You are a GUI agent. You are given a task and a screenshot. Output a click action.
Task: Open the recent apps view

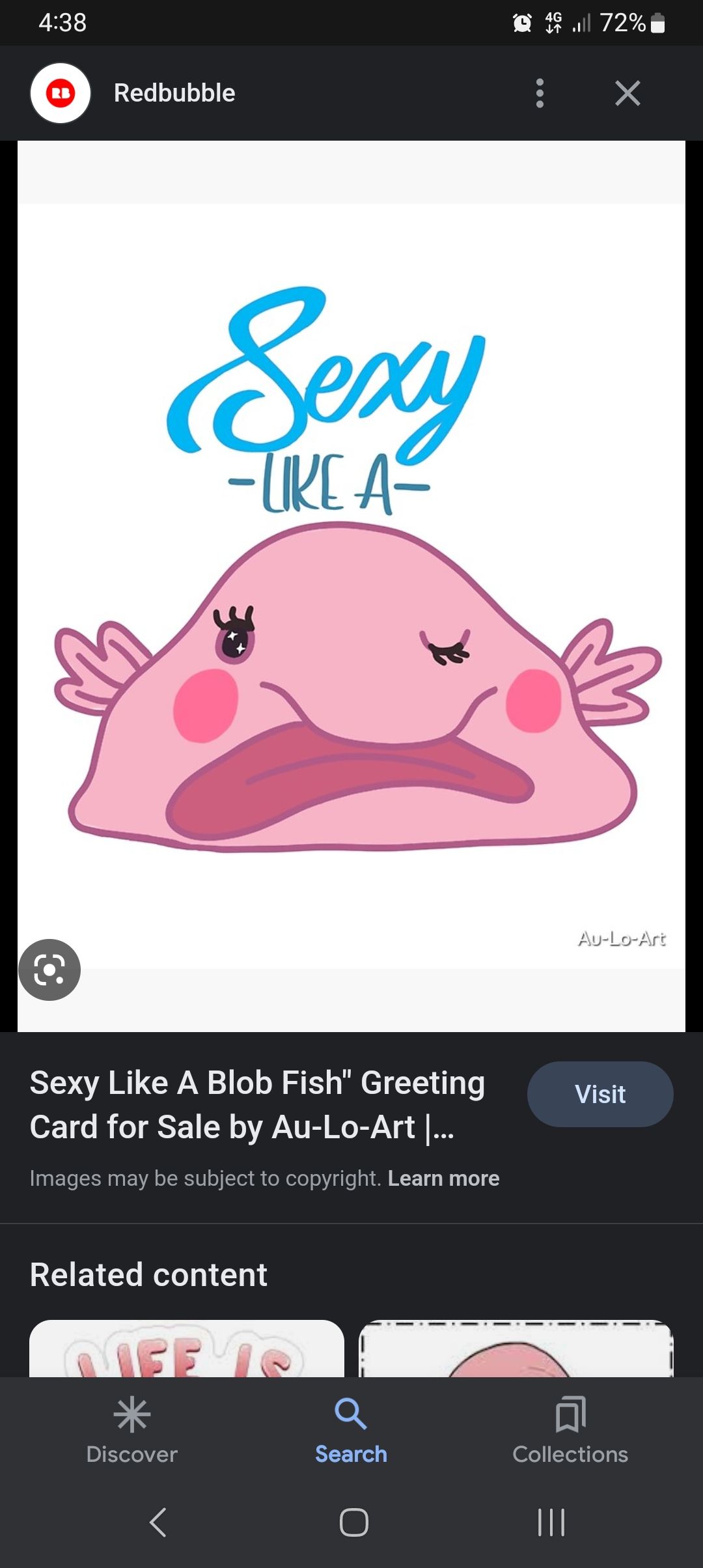(551, 1522)
